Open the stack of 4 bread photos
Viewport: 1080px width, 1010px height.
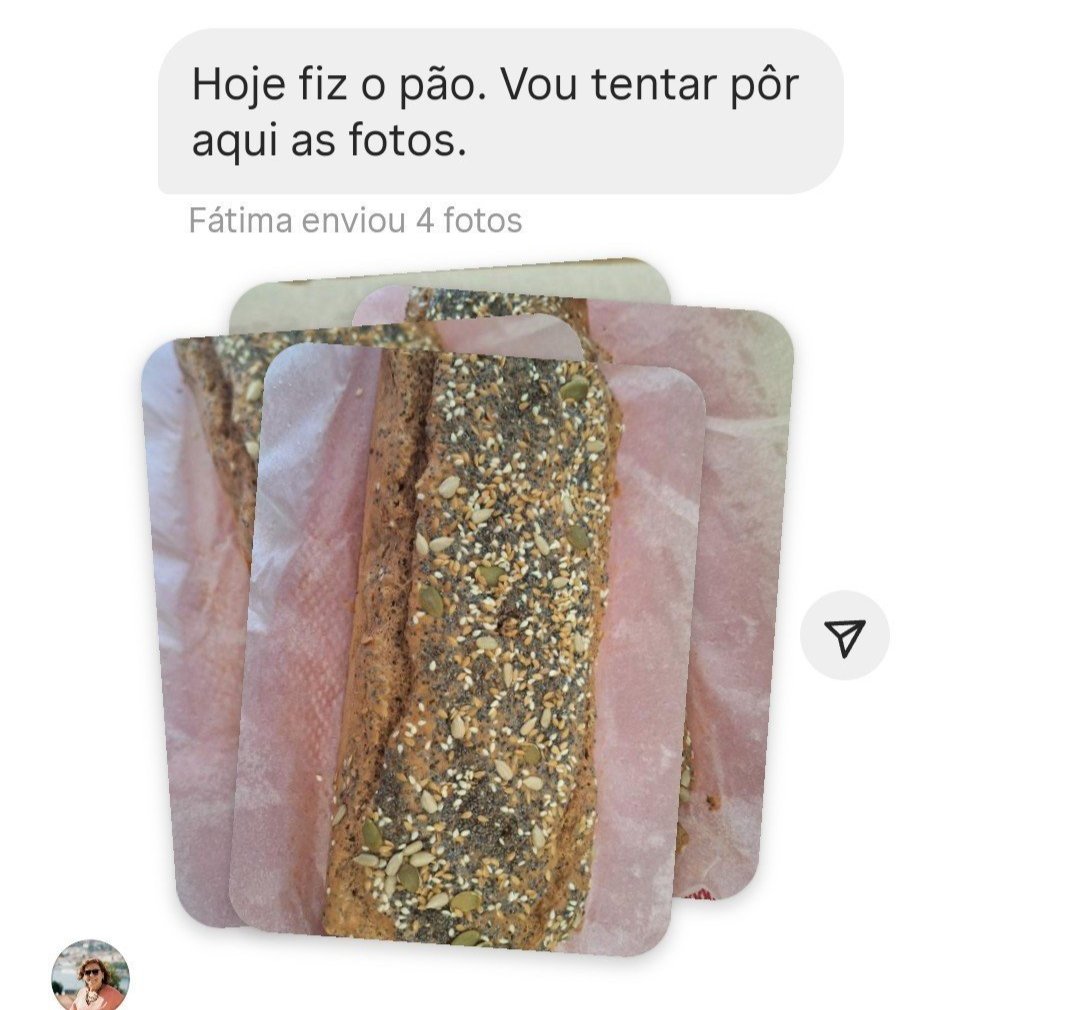(467, 640)
